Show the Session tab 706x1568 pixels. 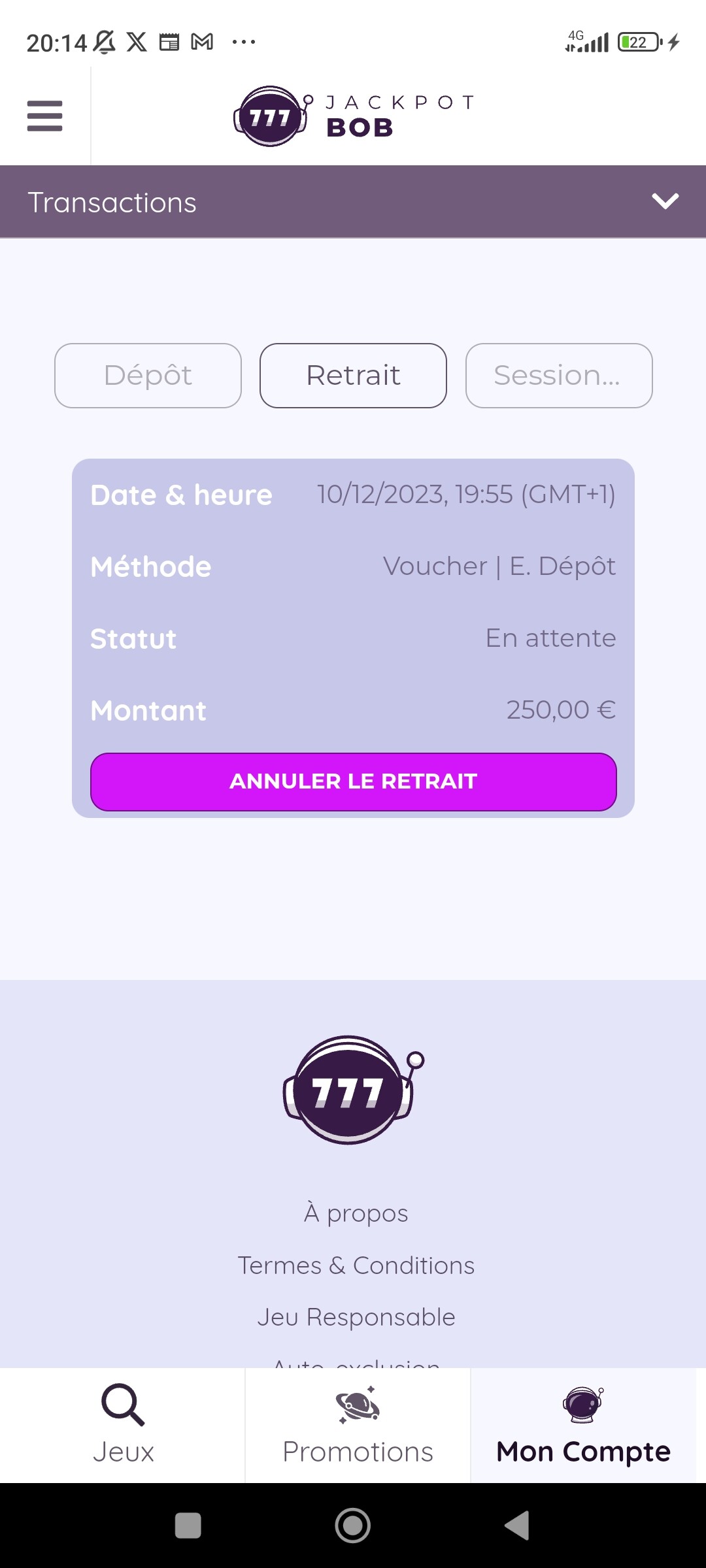tap(559, 376)
